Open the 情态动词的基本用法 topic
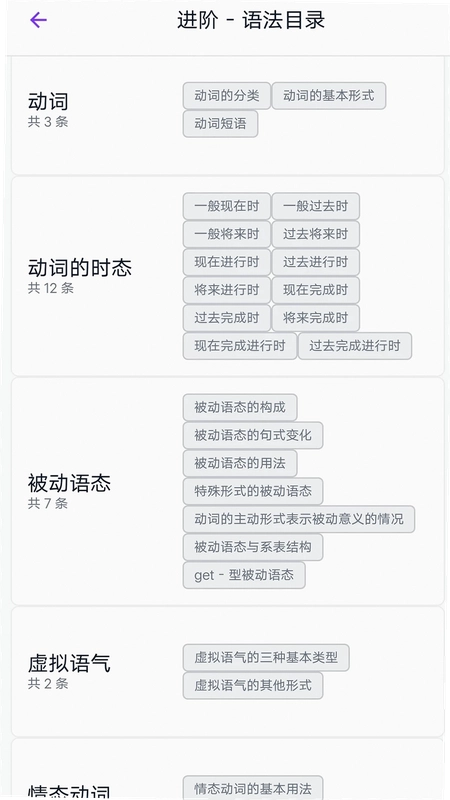Image resolution: width=450 pixels, height=800 pixels. point(253,788)
